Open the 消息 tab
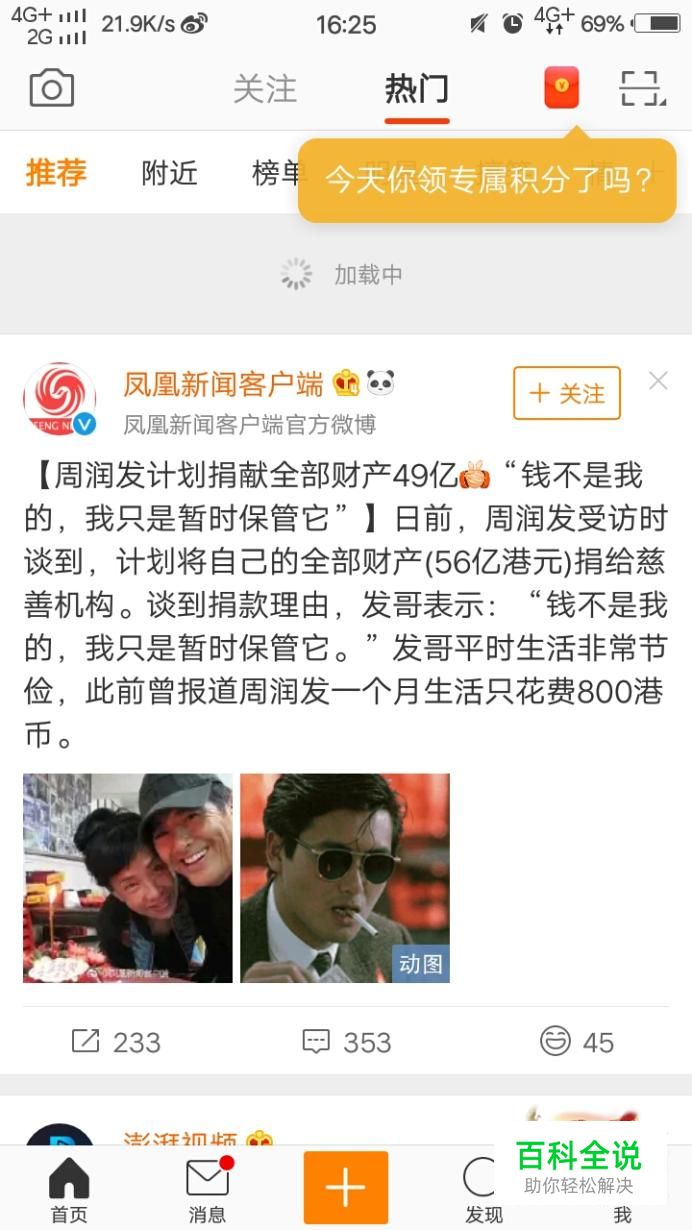 pos(207,1190)
